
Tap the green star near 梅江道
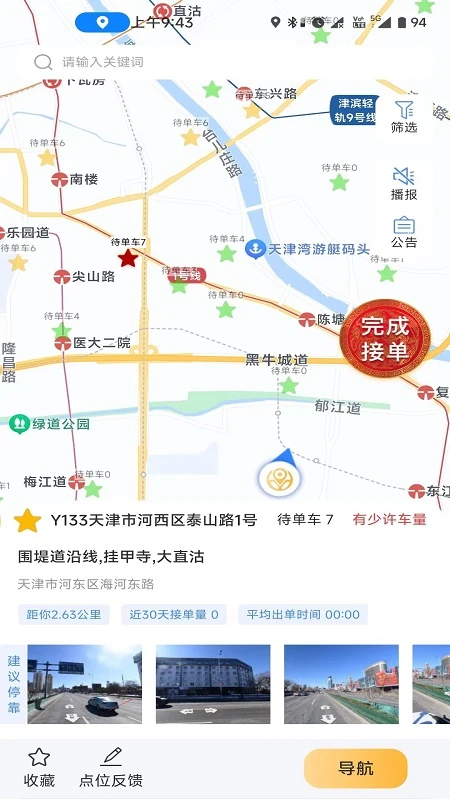(x=93, y=489)
